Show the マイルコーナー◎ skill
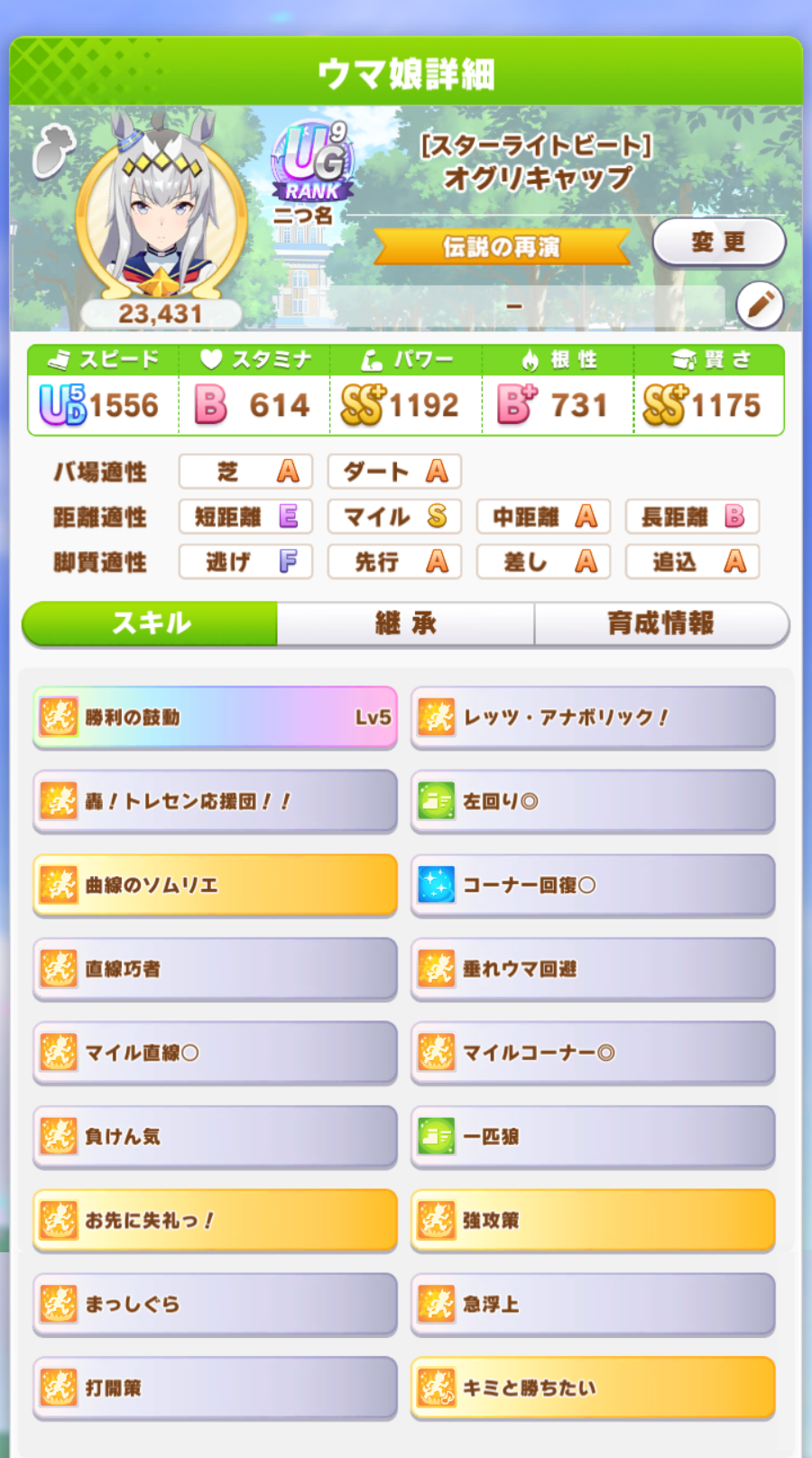Image resolution: width=812 pixels, height=1458 pixels. point(593,1053)
